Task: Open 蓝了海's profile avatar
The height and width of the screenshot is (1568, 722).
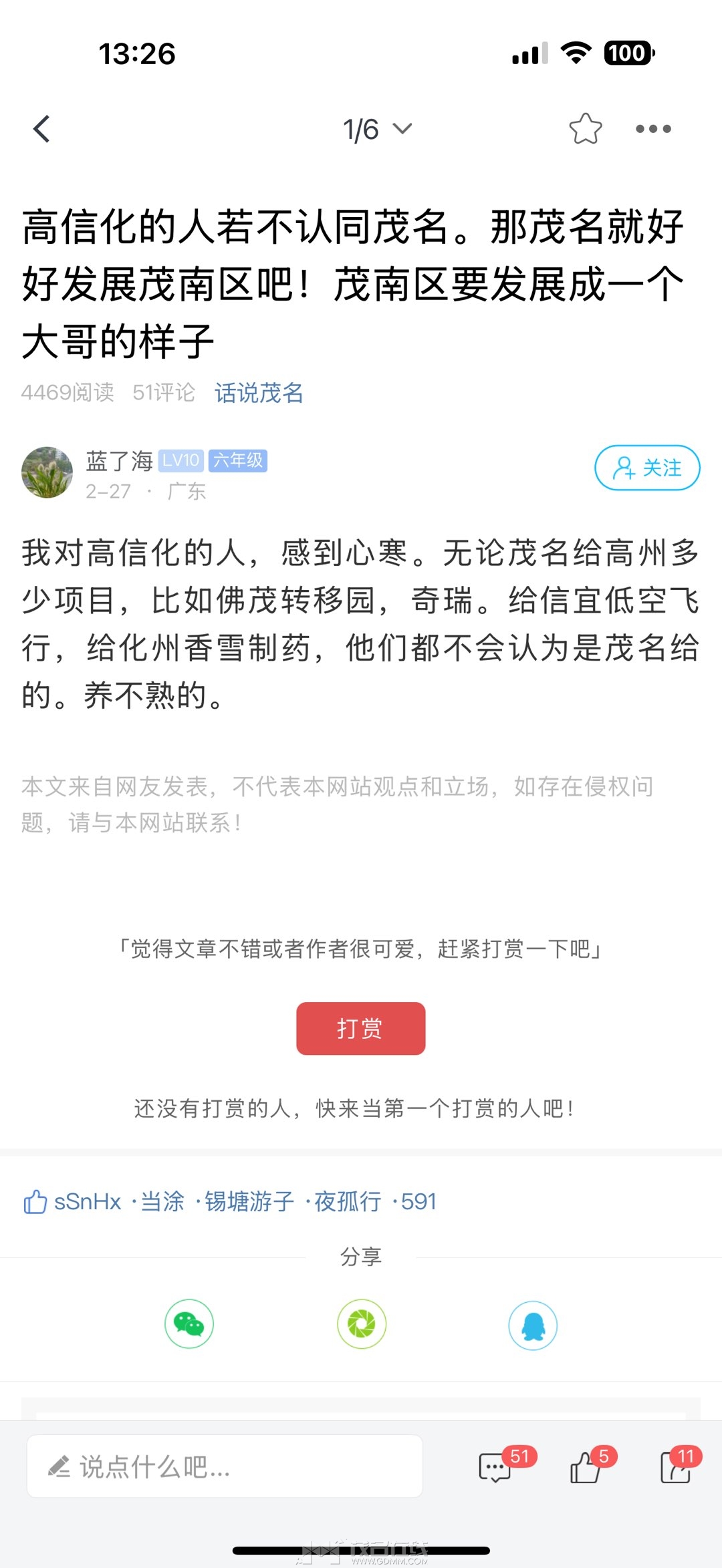Action: click(x=47, y=472)
